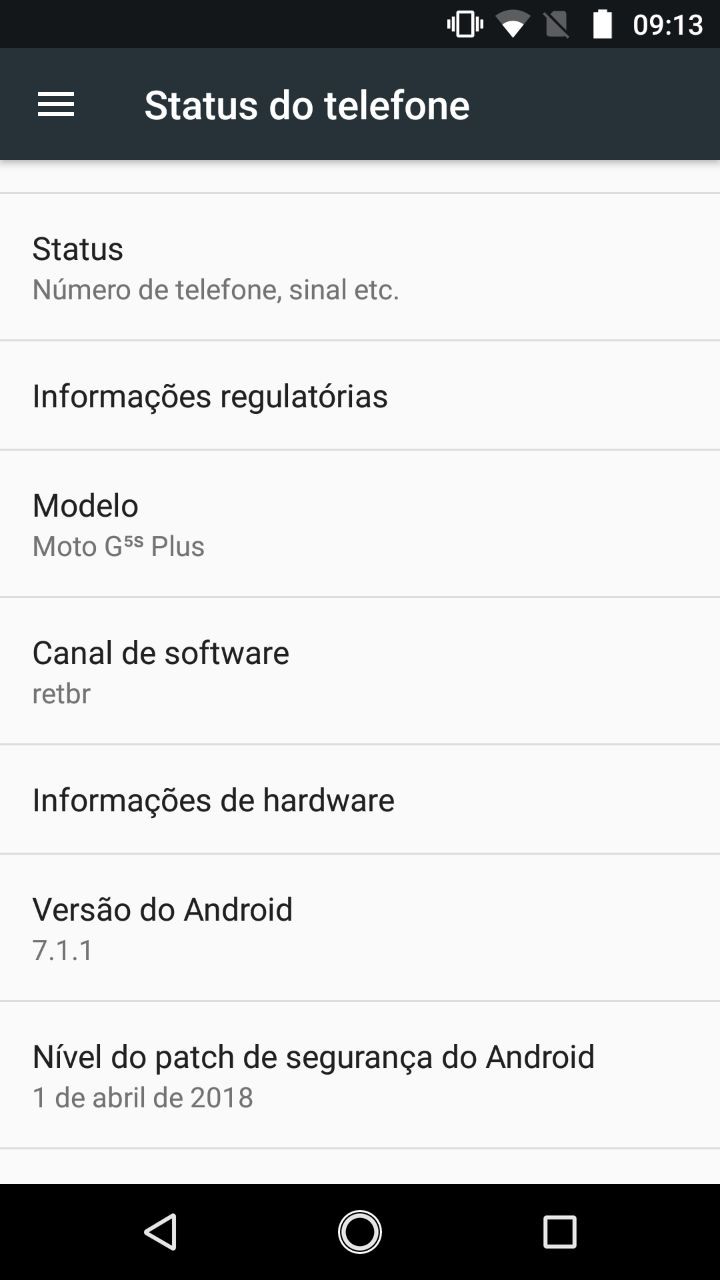
Task: Go back using the navigation bar
Action: pyautogui.click(x=161, y=1232)
